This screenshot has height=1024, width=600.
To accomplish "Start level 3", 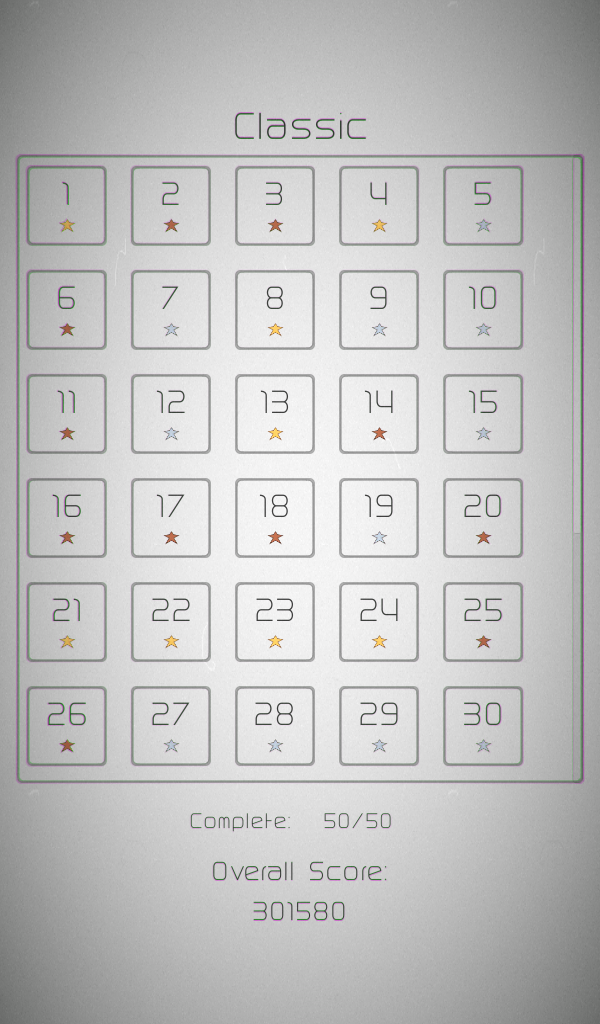I will [x=274, y=205].
